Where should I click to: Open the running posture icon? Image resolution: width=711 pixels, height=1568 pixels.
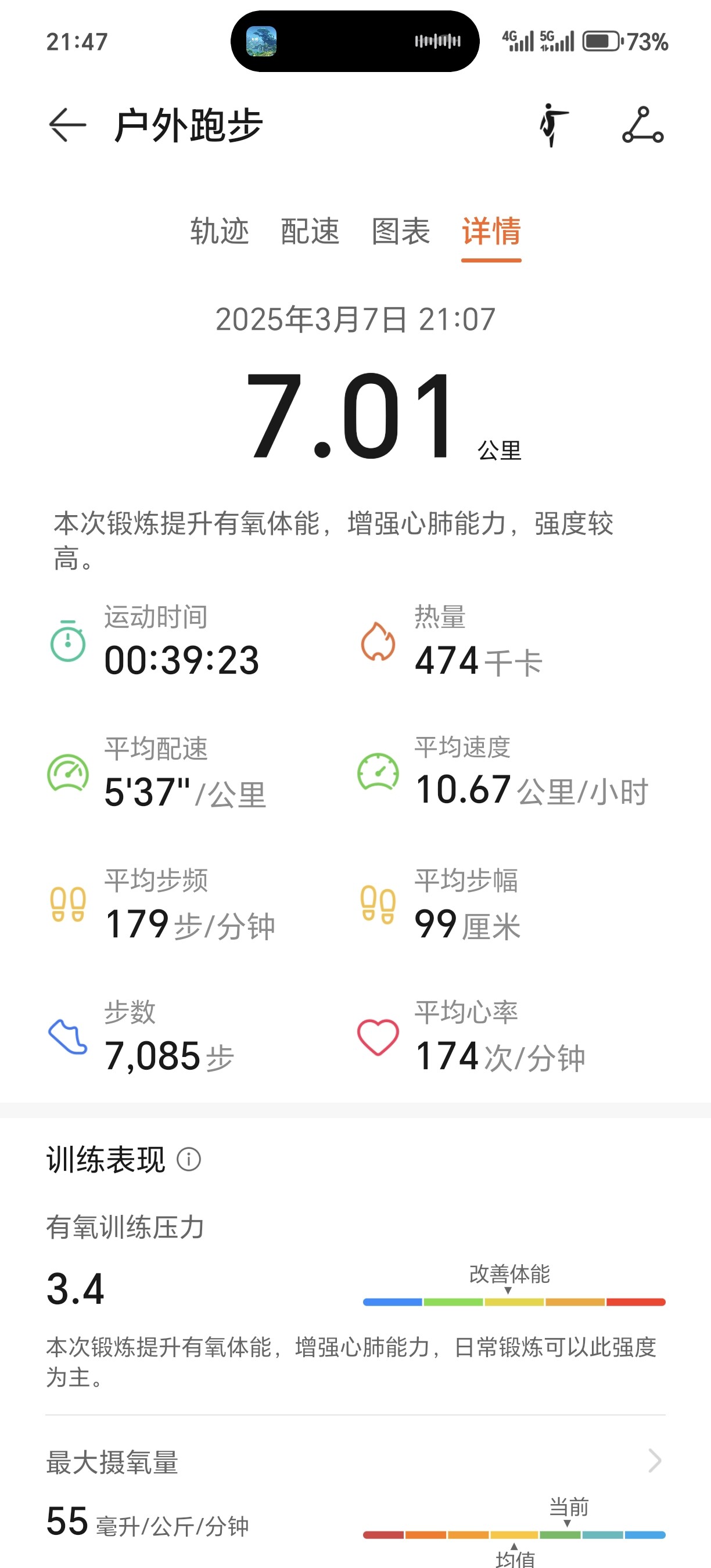click(553, 125)
